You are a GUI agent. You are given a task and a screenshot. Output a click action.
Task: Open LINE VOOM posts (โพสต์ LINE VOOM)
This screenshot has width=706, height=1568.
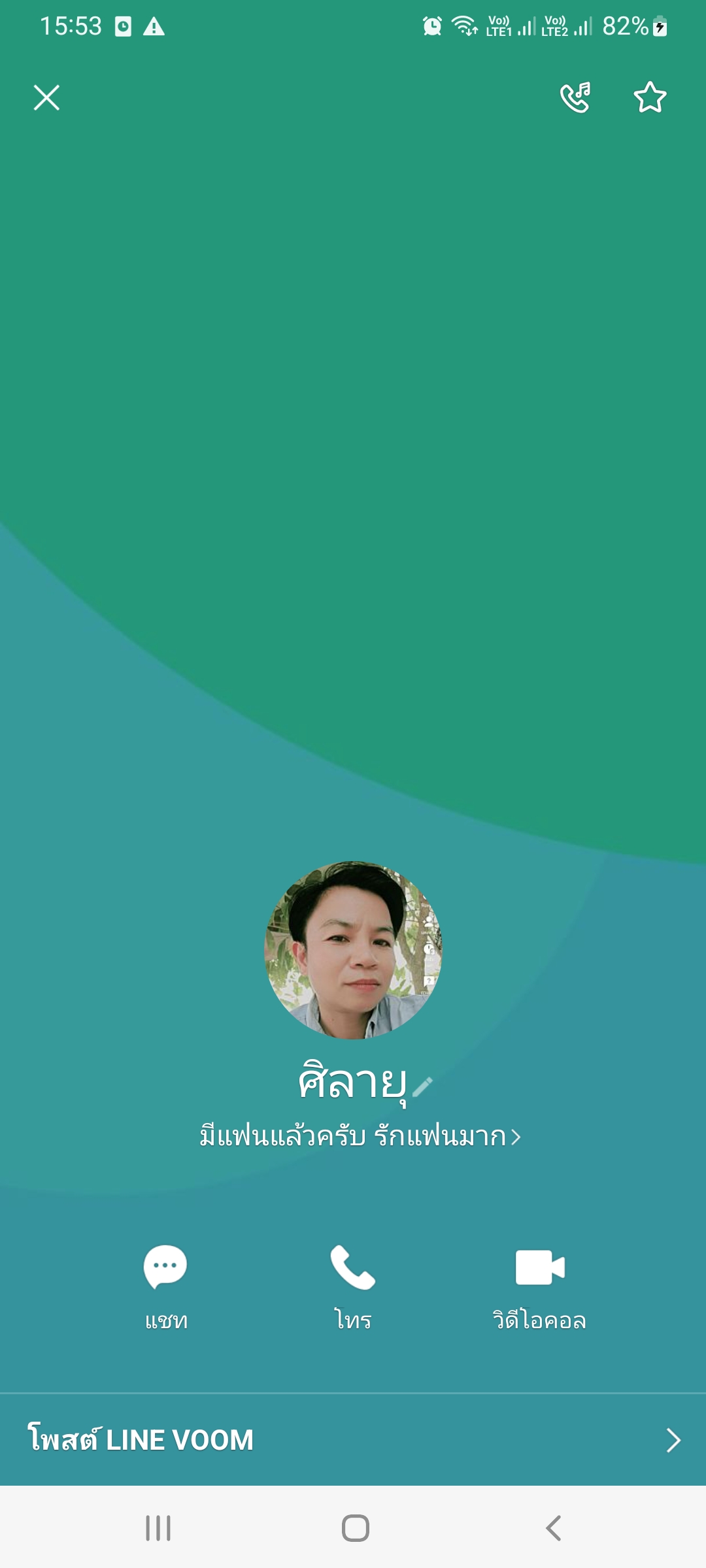[353, 1440]
